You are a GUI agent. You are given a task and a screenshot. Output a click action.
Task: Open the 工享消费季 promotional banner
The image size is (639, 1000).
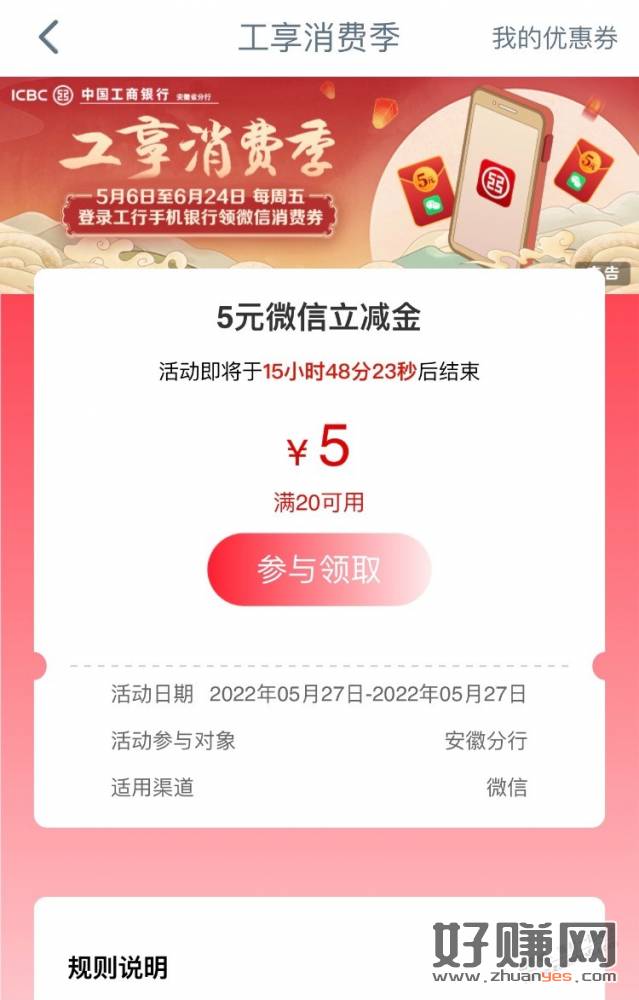pos(319,170)
